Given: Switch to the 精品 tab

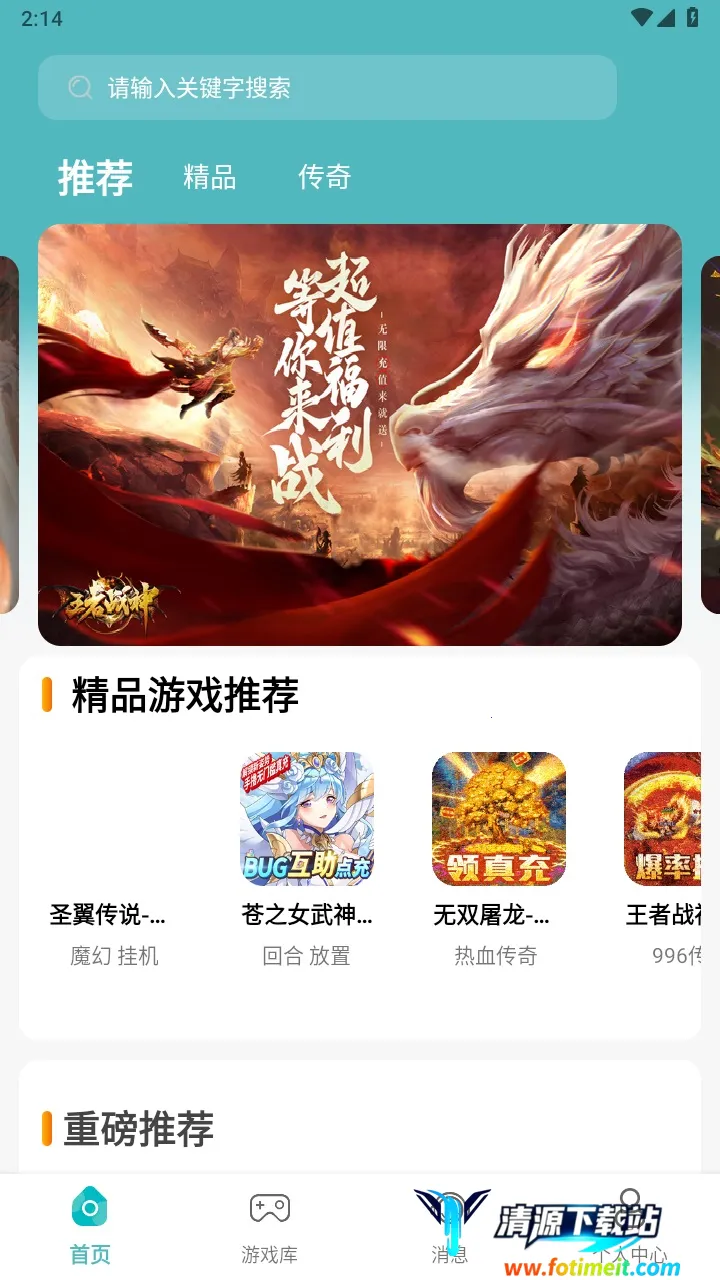Looking at the screenshot, I should (x=210, y=178).
